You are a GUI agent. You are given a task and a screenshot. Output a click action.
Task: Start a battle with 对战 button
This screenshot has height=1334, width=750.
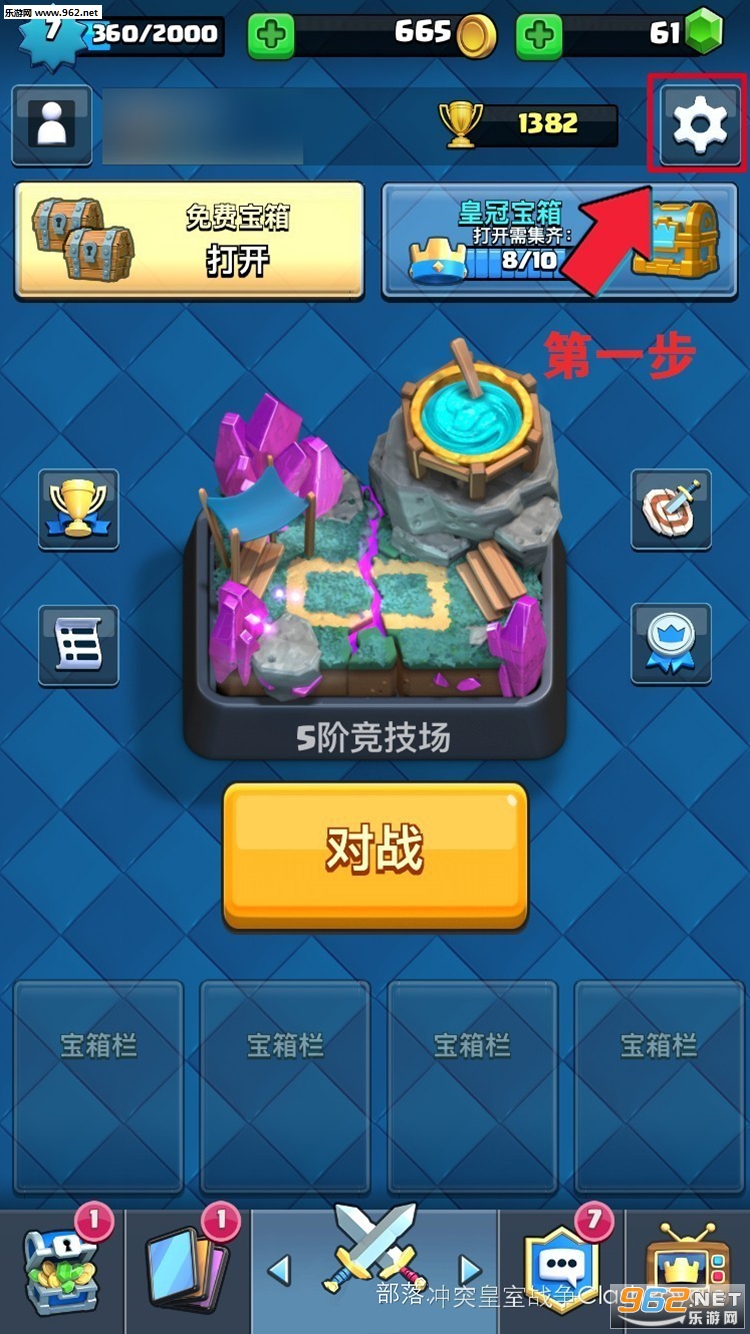click(x=375, y=852)
